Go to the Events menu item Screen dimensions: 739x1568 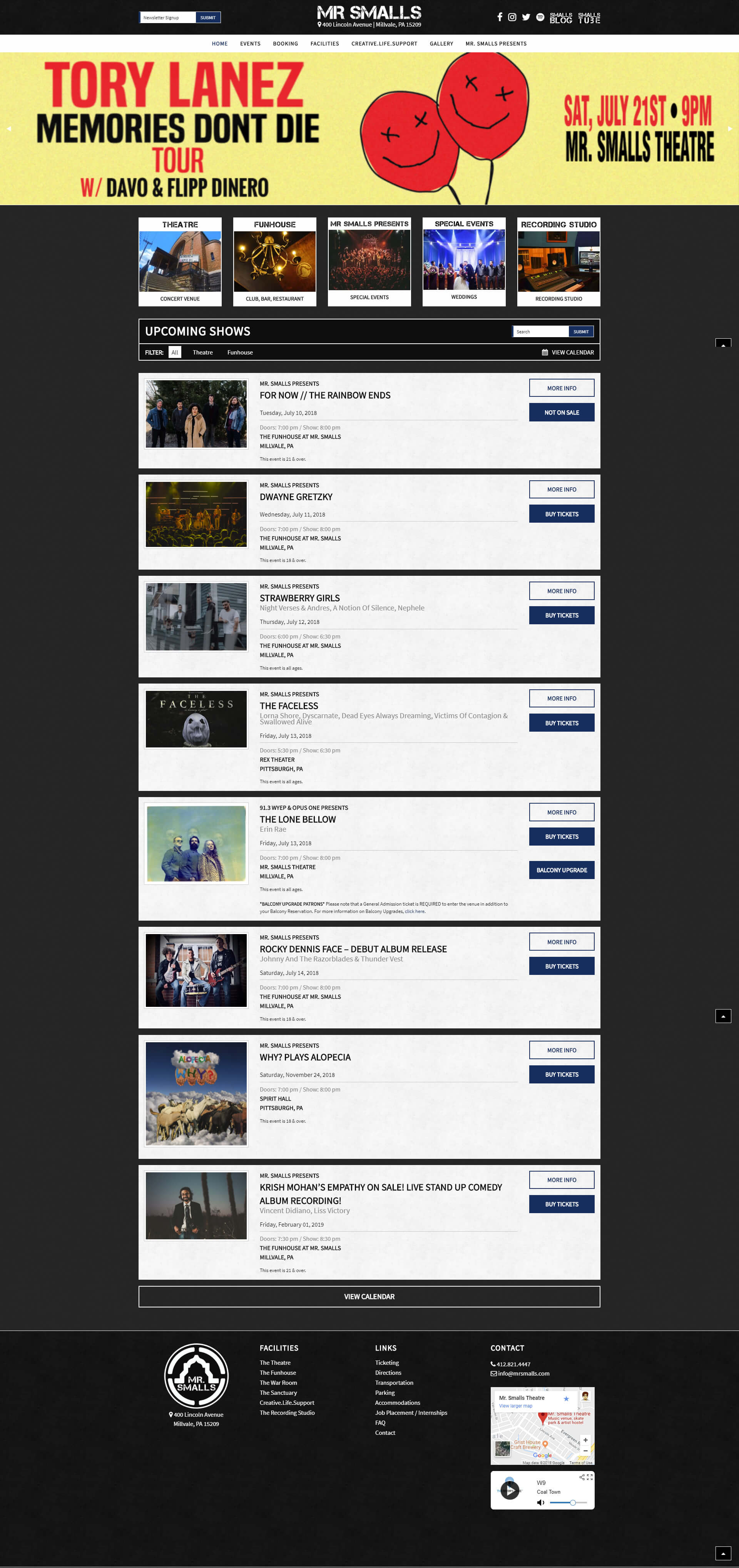point(249,44)
